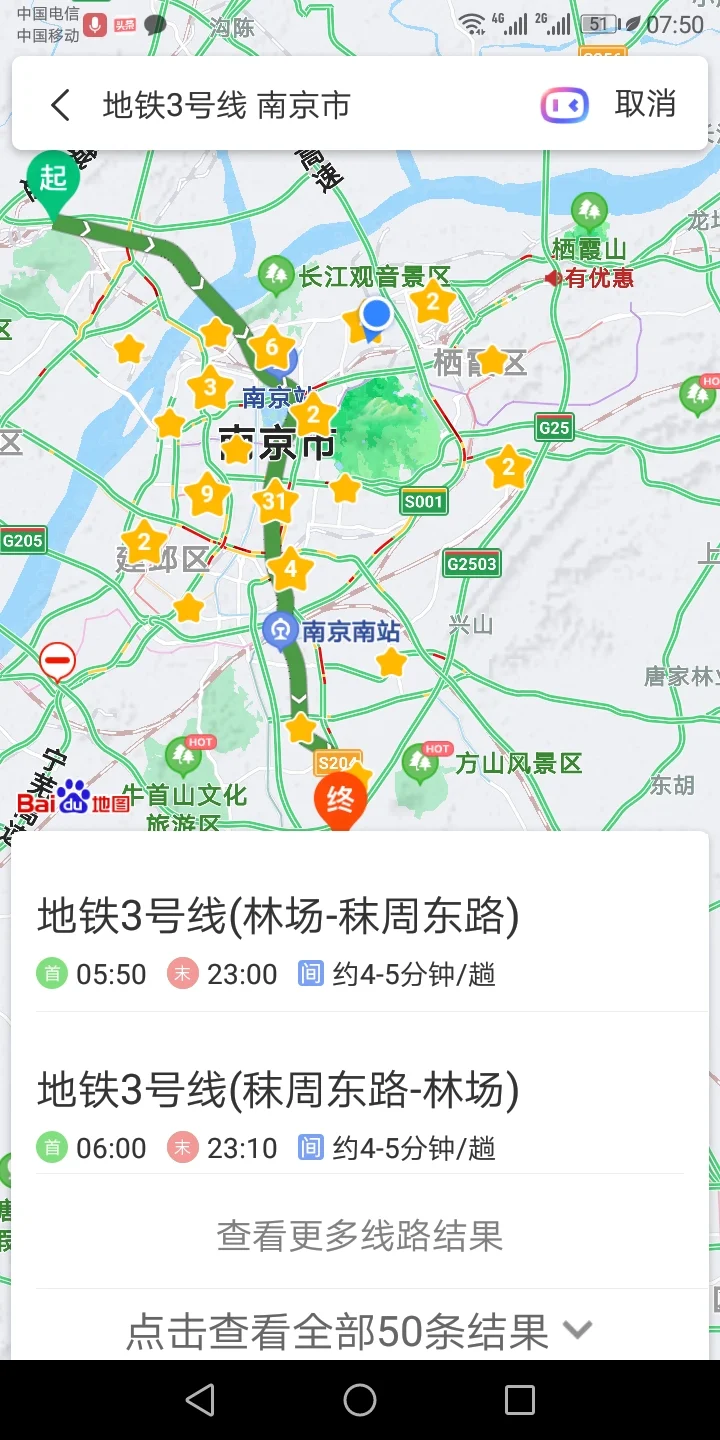Tap the purple video icon in search bar
Viewport: 720px width, 1440px height.
[x=563, y=104]
